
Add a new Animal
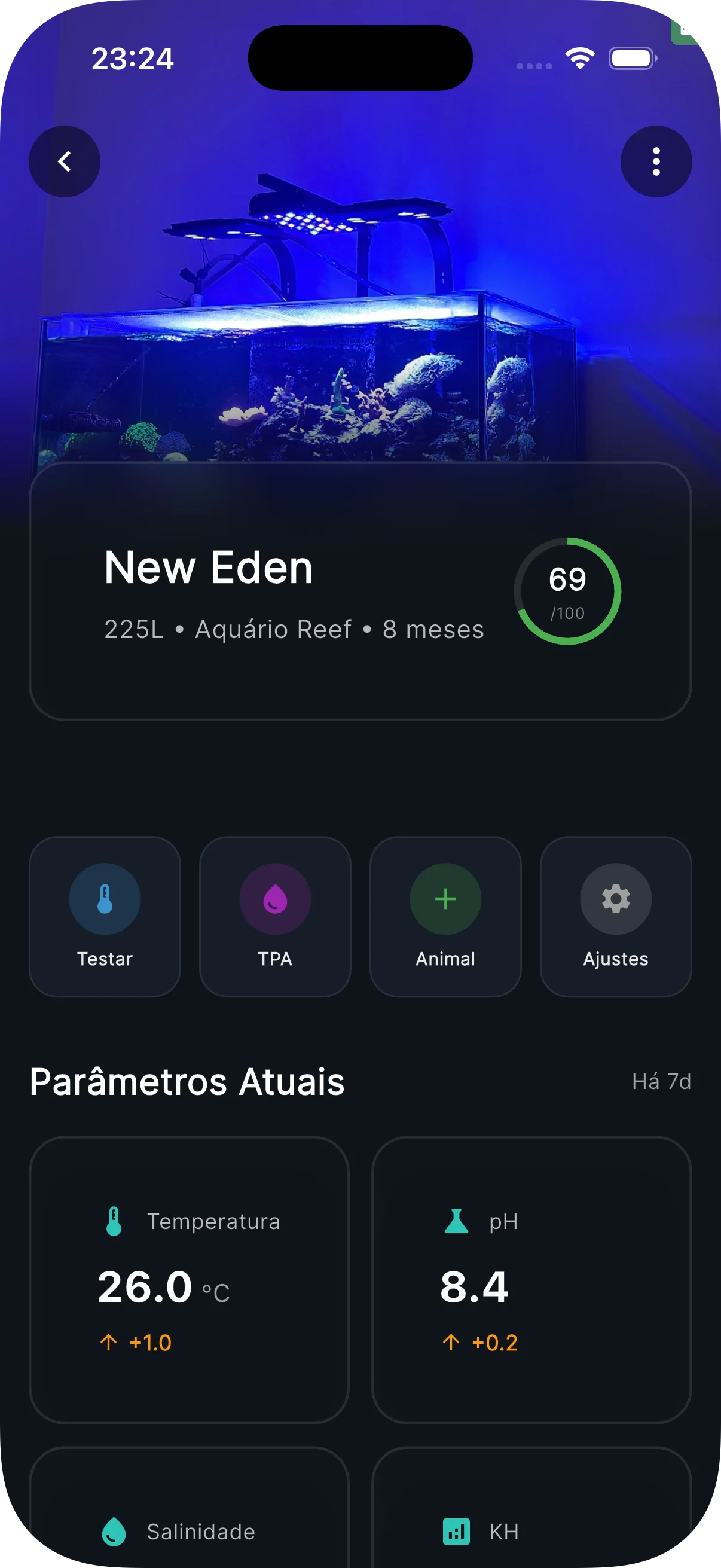tap(445, 916)
